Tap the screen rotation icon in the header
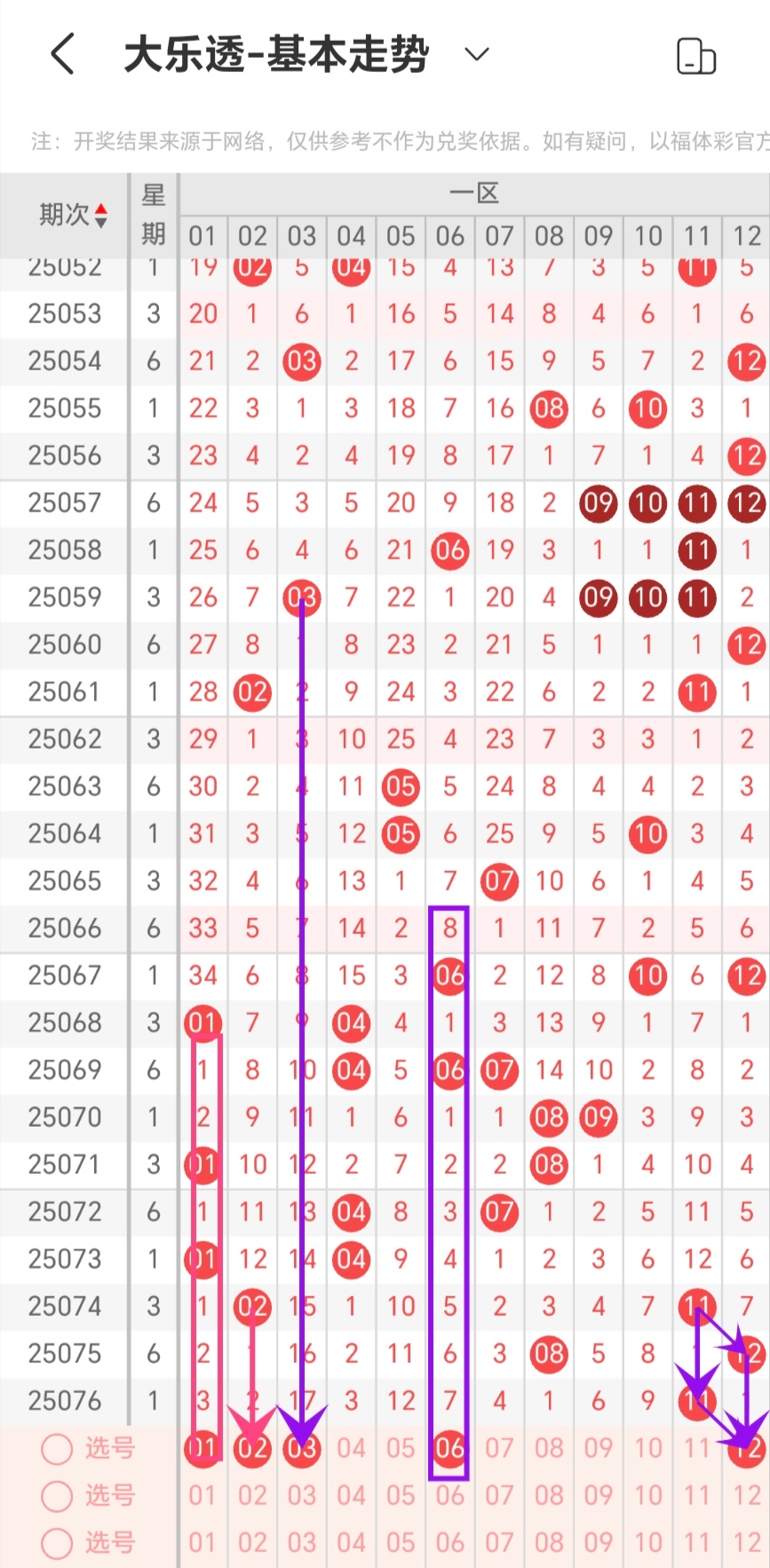Image resolution: width=770 pixels, height=1568 pixels. (696, 56)
